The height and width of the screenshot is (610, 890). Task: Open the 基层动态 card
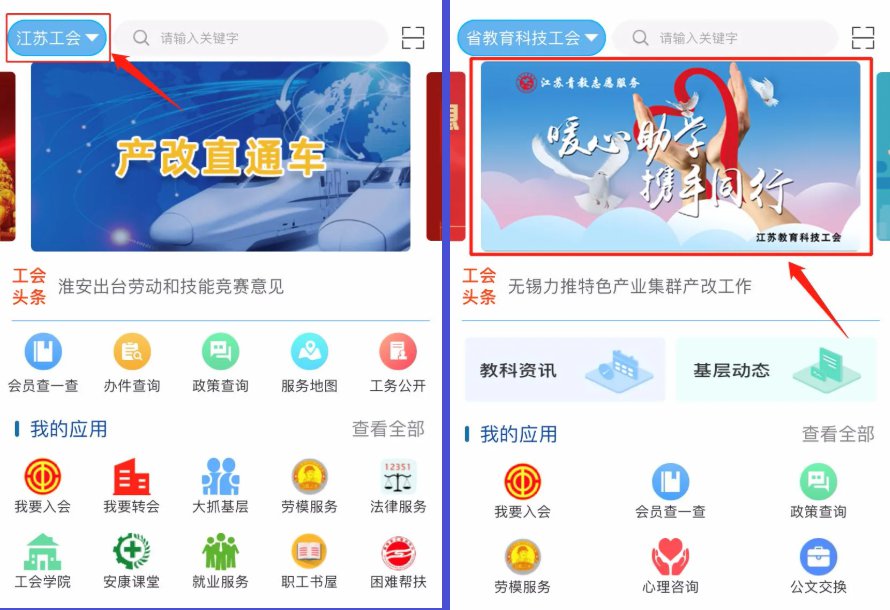[x=776, y=370]
